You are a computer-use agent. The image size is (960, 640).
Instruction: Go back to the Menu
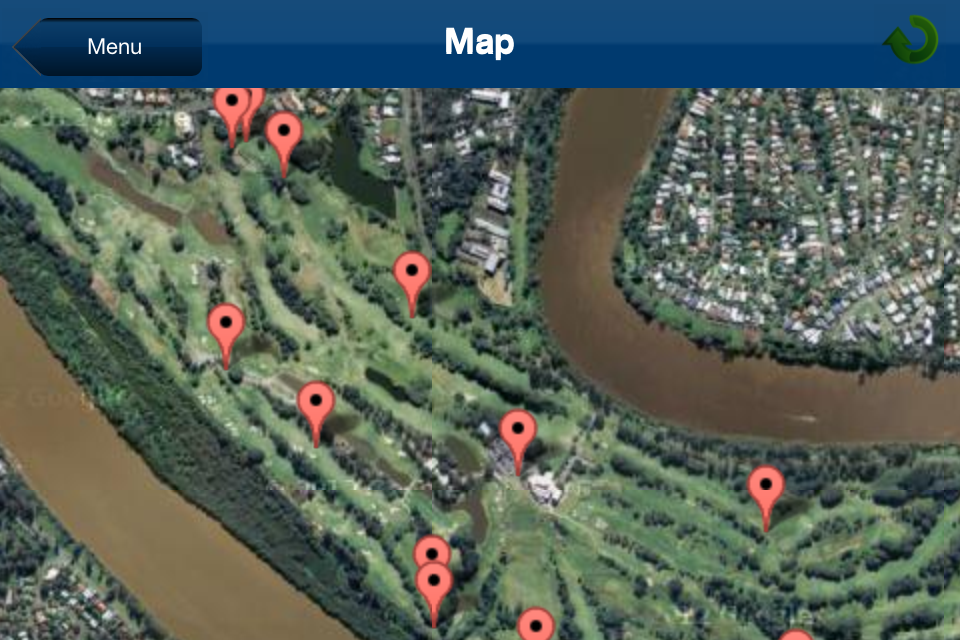(108, 47)
